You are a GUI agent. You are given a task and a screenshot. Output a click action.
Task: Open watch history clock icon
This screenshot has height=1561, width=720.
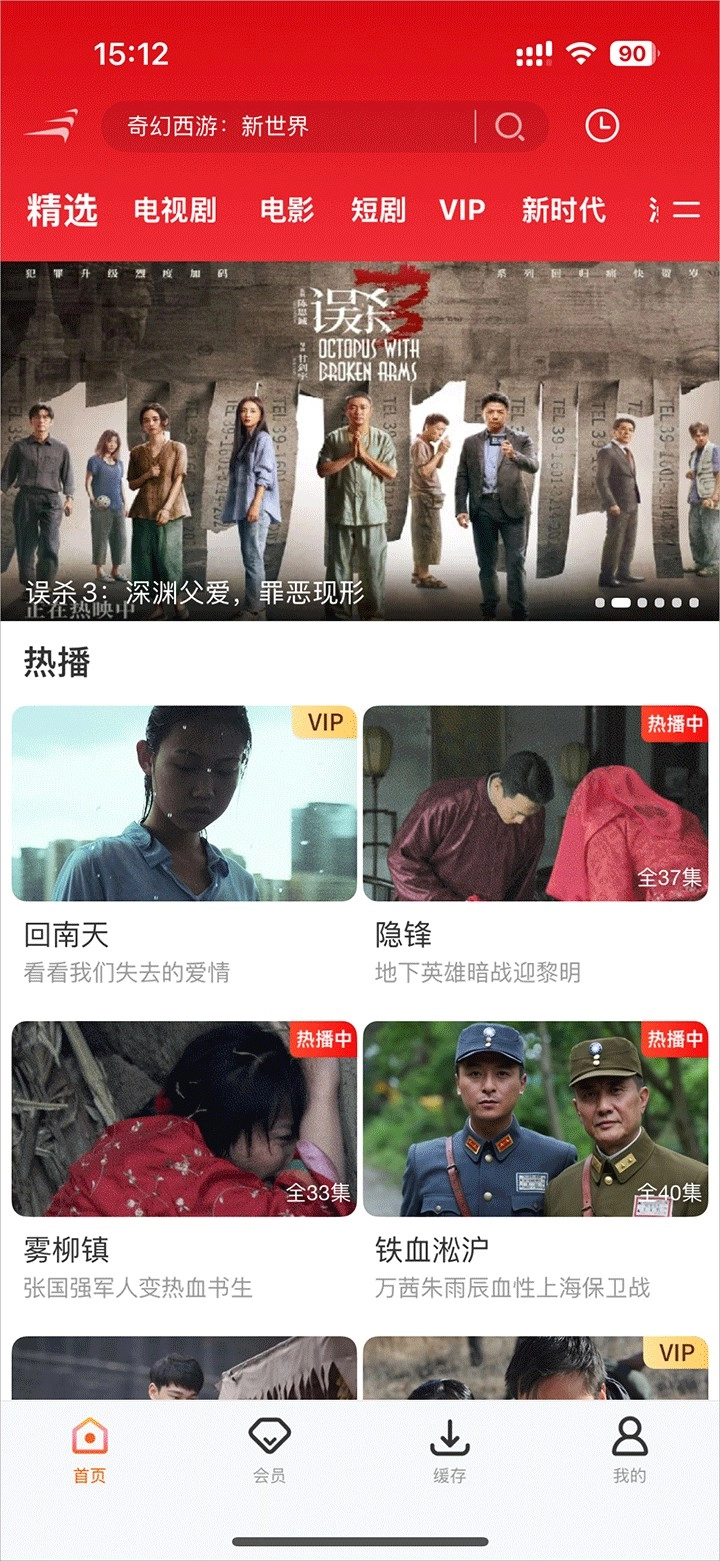pyautogui.click(x=601, y=126)
